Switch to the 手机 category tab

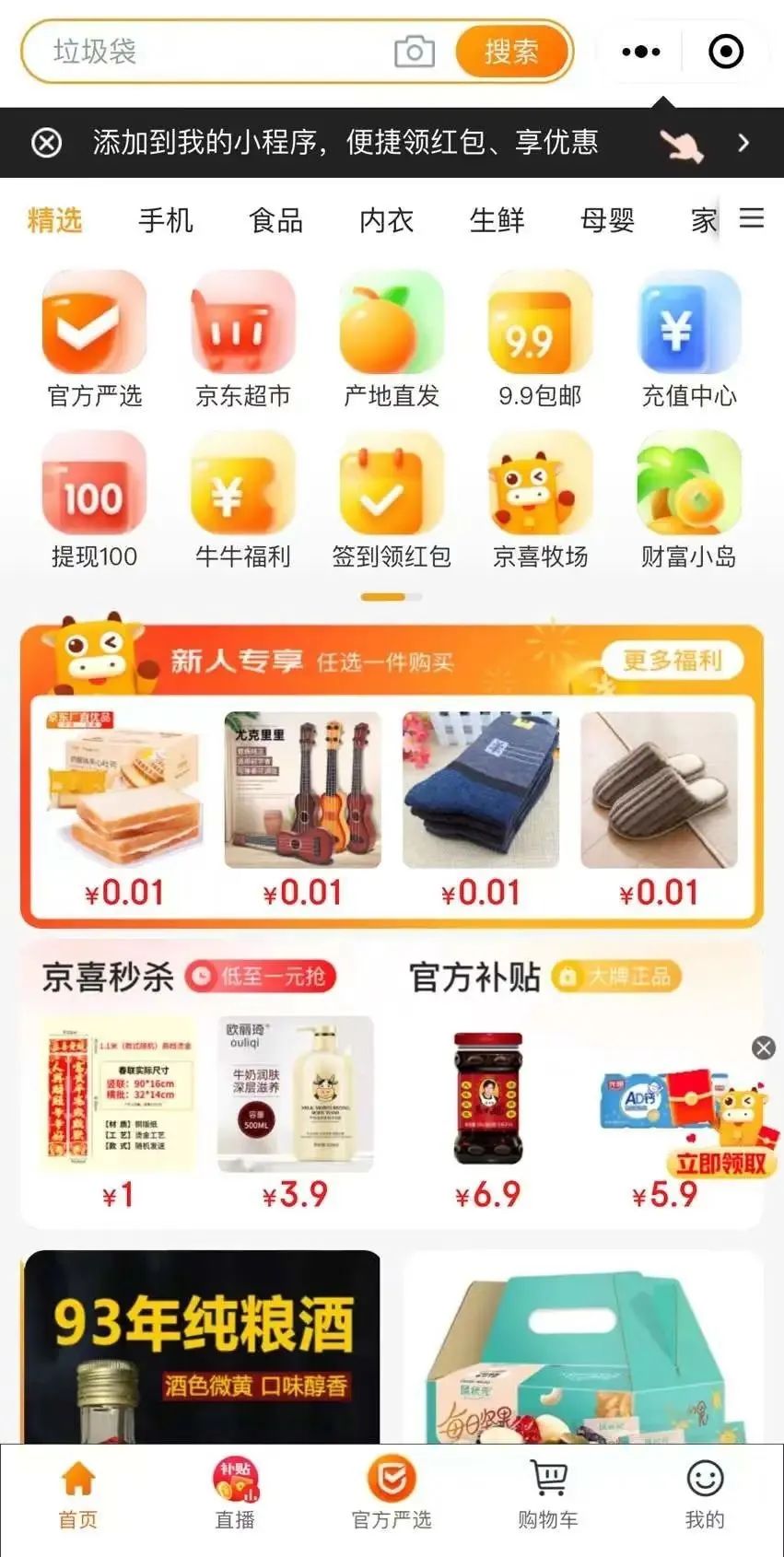166,220
